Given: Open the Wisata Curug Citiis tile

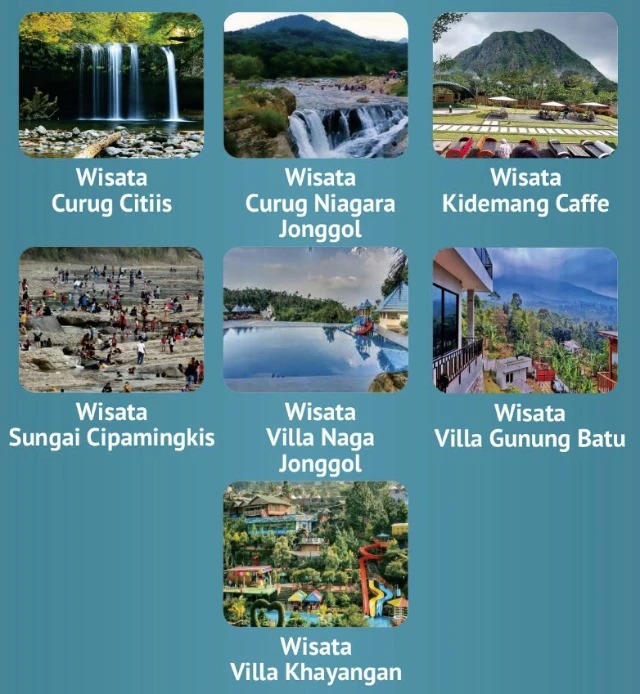Looking at the screenshot, I should (x=111, y=85).
